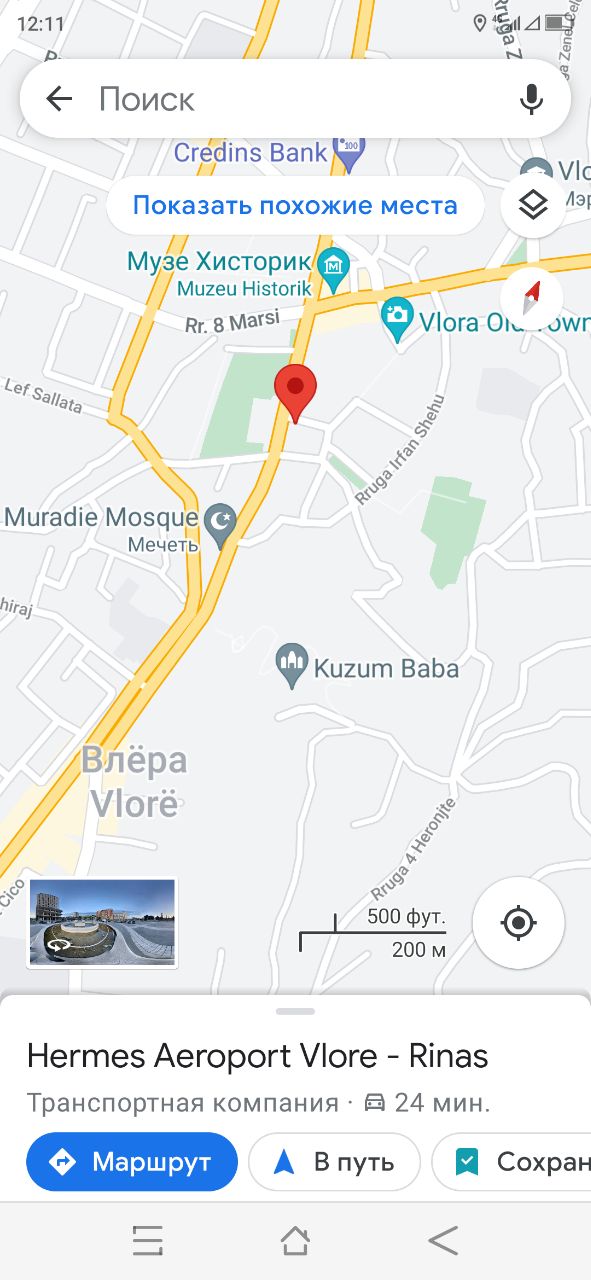This screenshot has width=591, height=1280.
Task: Go back using the search bar arrow
Action: (60, 98)
